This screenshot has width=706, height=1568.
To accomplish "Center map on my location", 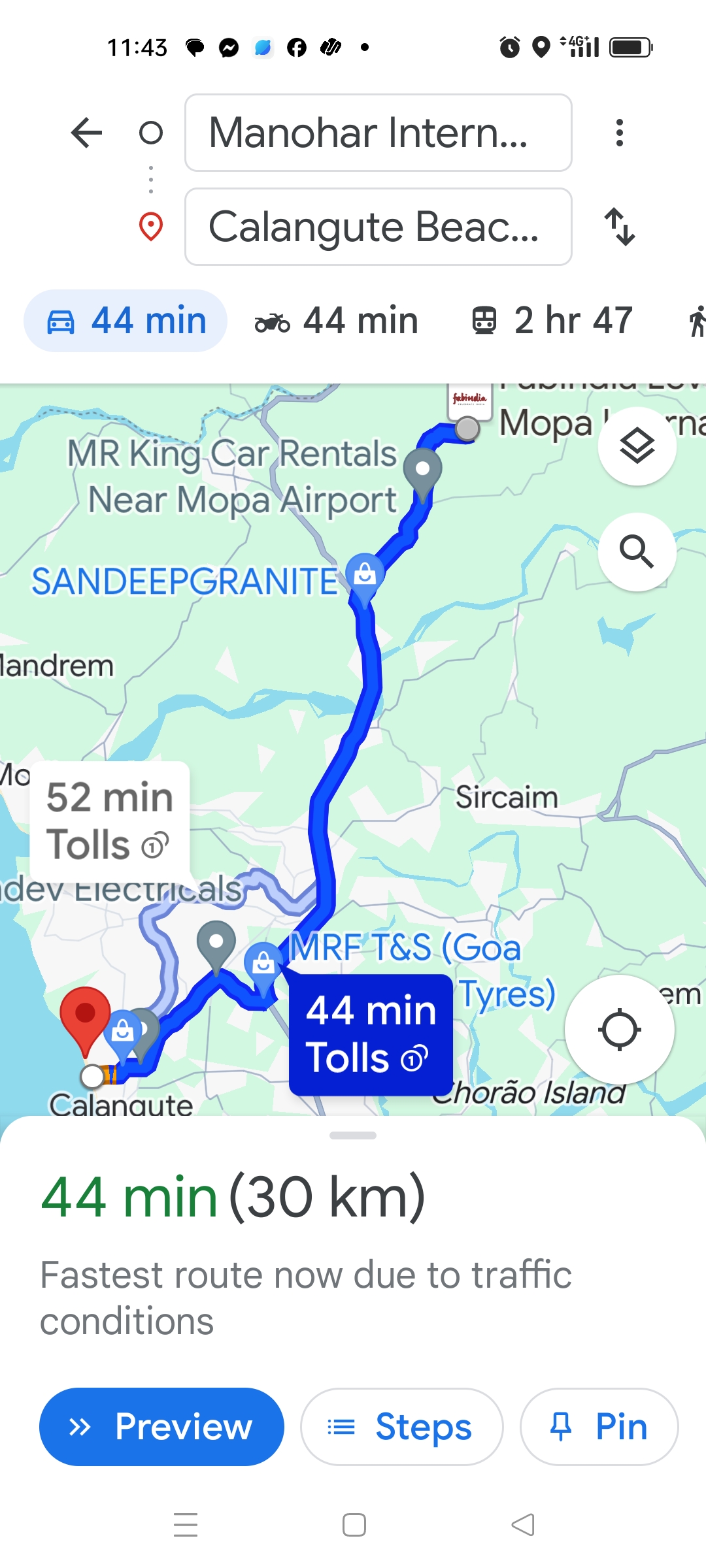I will 619,1030.
